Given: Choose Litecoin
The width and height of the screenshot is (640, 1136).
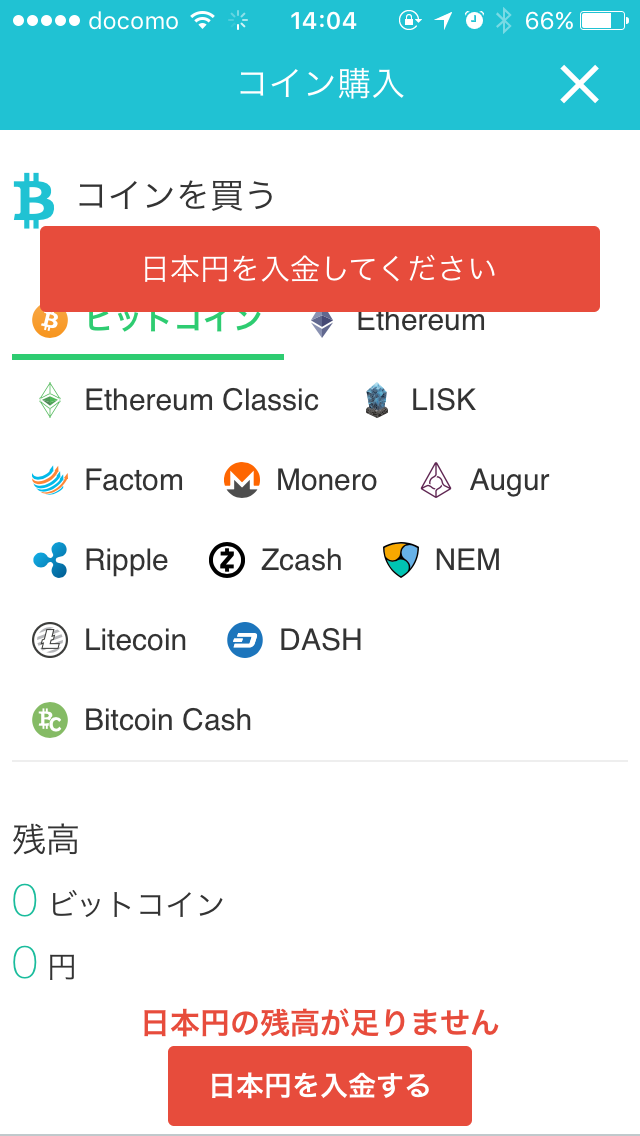Looking at the screenshot, I should click(109, 640).
